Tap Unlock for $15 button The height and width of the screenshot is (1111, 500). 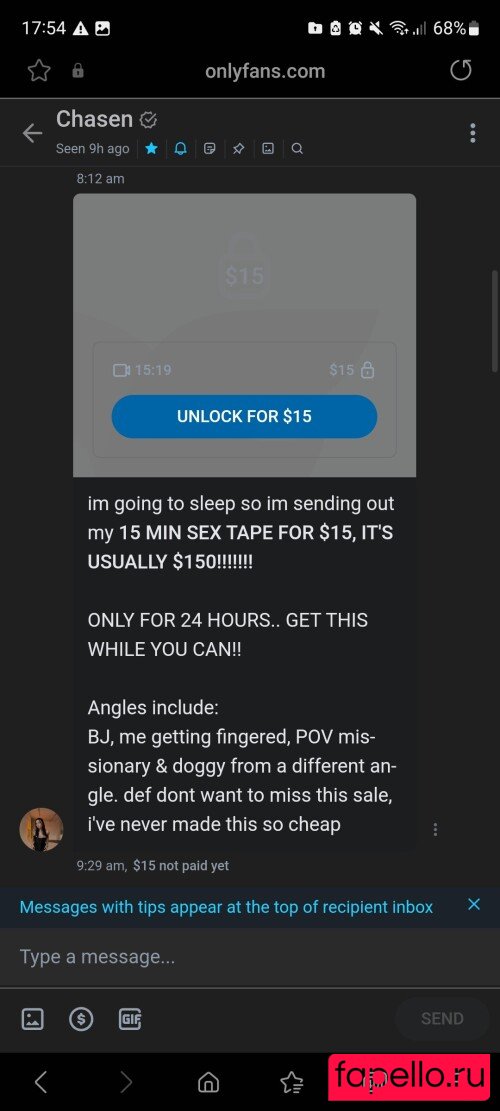click(244, 417)
